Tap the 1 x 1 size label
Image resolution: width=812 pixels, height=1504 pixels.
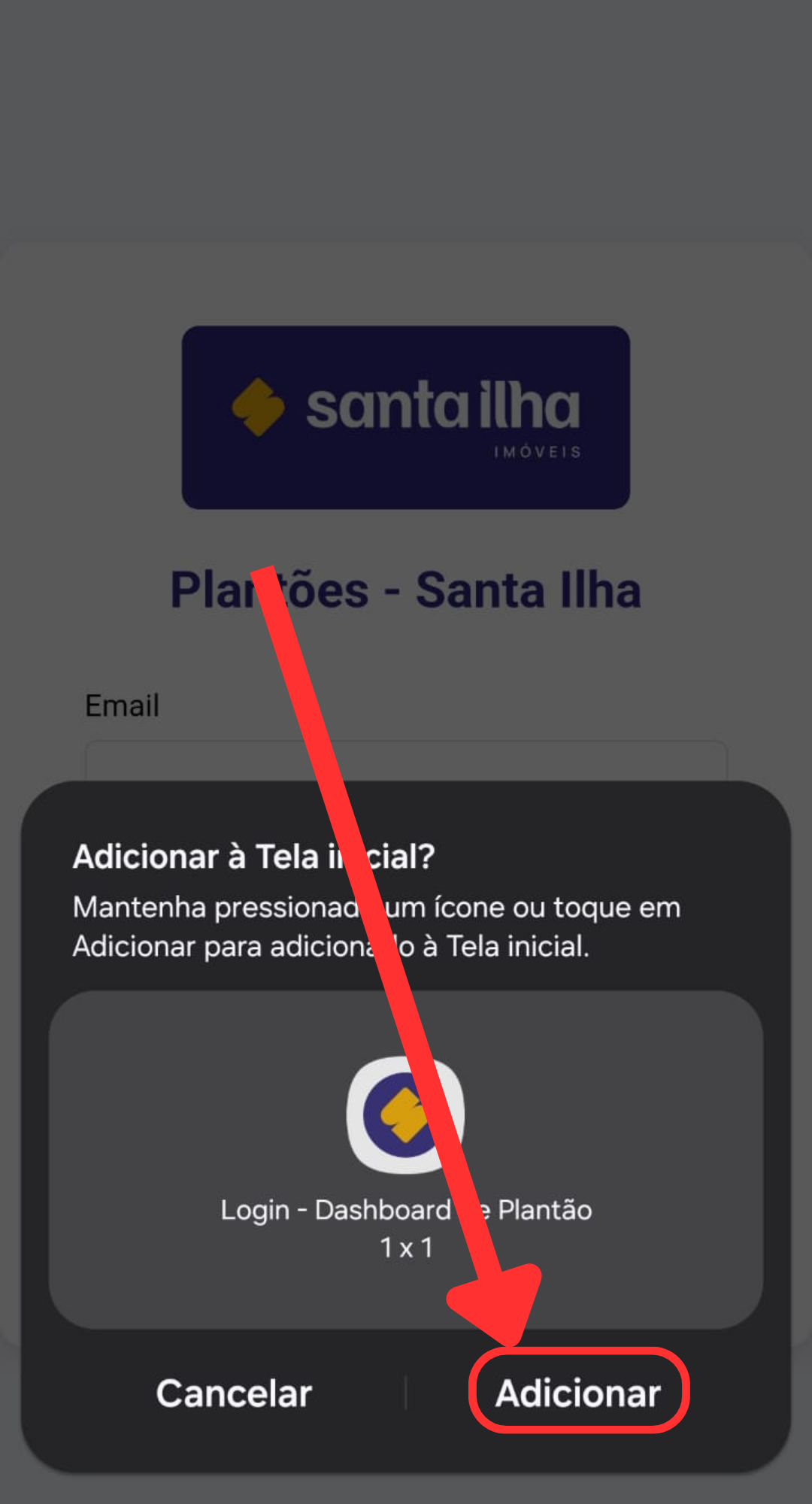pos(404,1245)
